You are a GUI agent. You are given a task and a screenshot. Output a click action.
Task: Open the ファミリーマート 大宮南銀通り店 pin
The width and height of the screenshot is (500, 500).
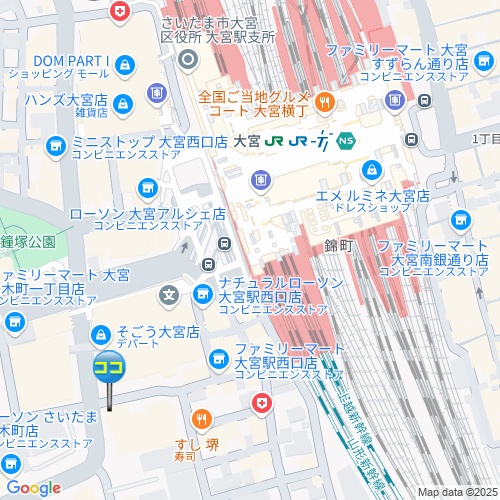[x=461, y=221]
